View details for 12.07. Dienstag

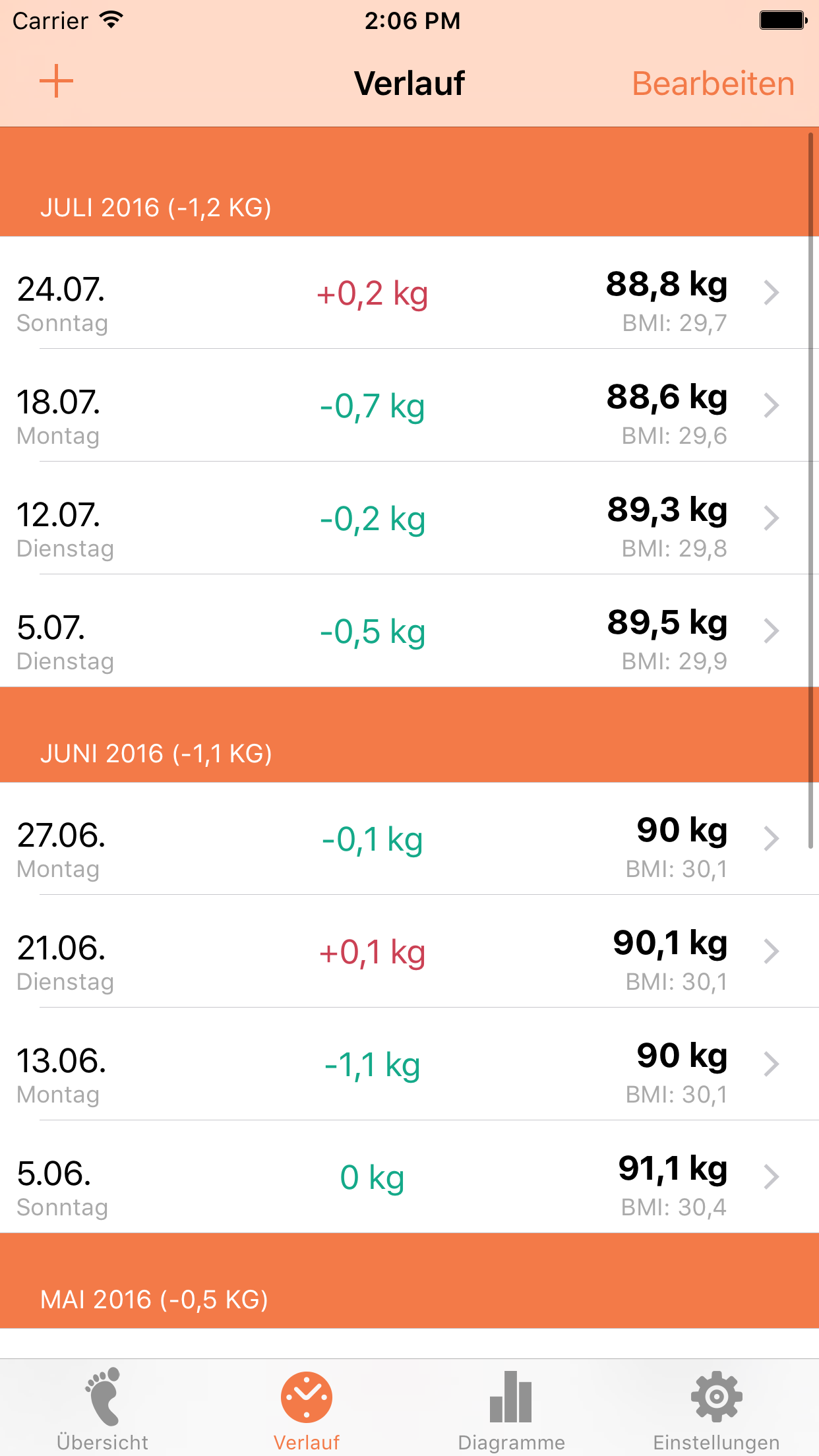409,519
